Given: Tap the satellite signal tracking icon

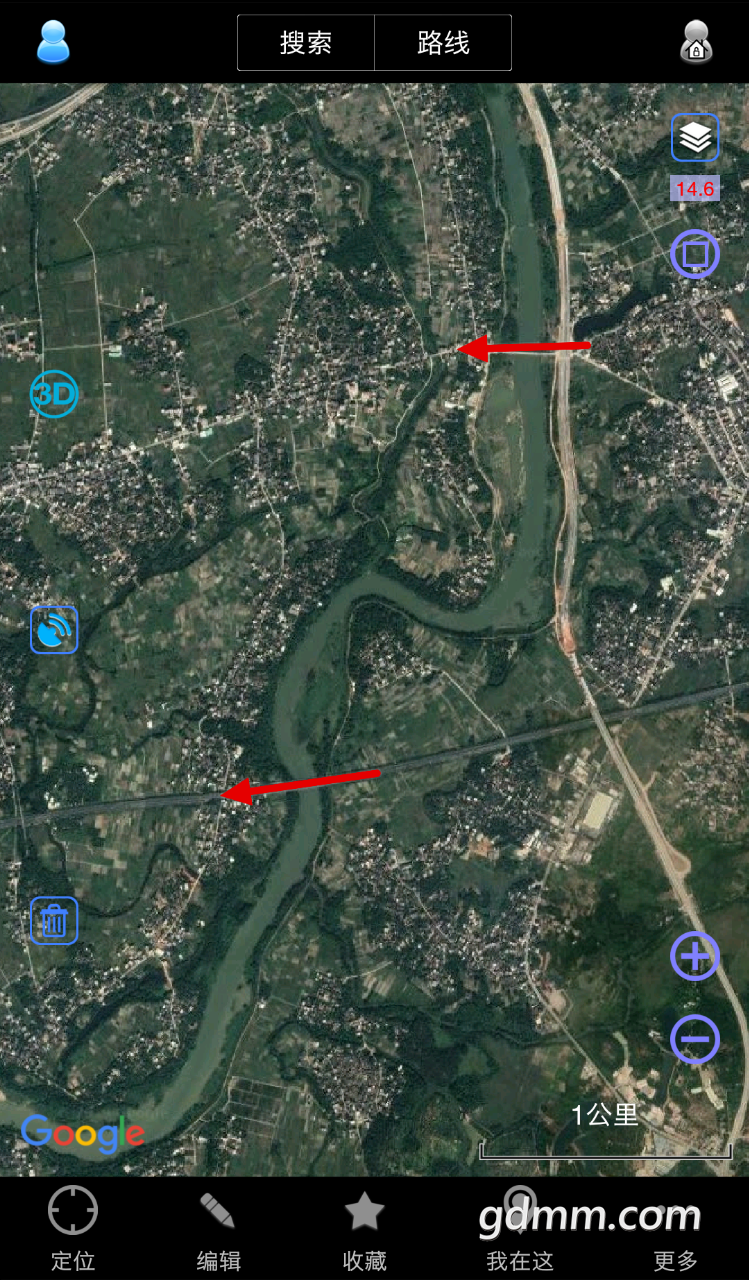Looking at the screenshot, I should [x=54, y=629].
